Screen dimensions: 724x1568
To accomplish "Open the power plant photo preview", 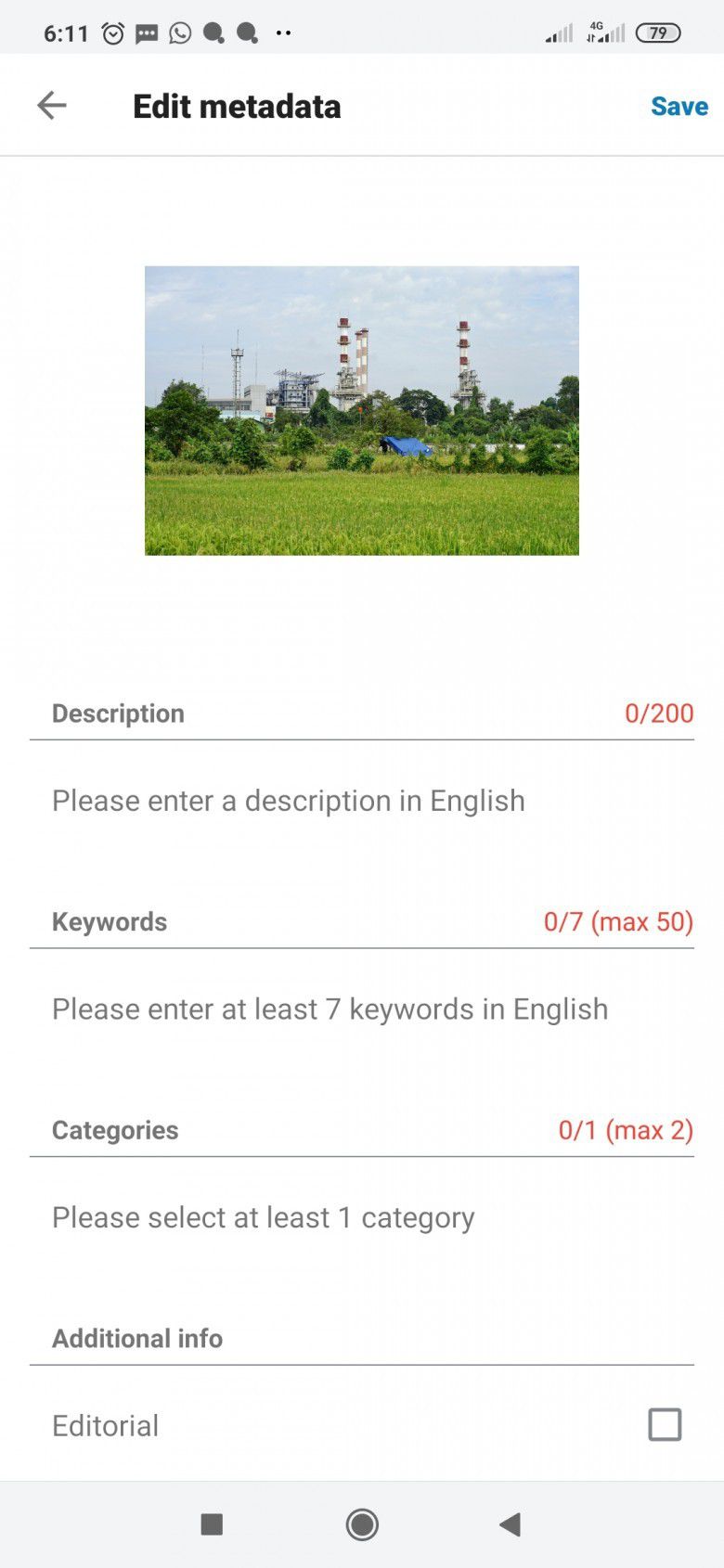I will pyautogui.click(x=362, y=411).
